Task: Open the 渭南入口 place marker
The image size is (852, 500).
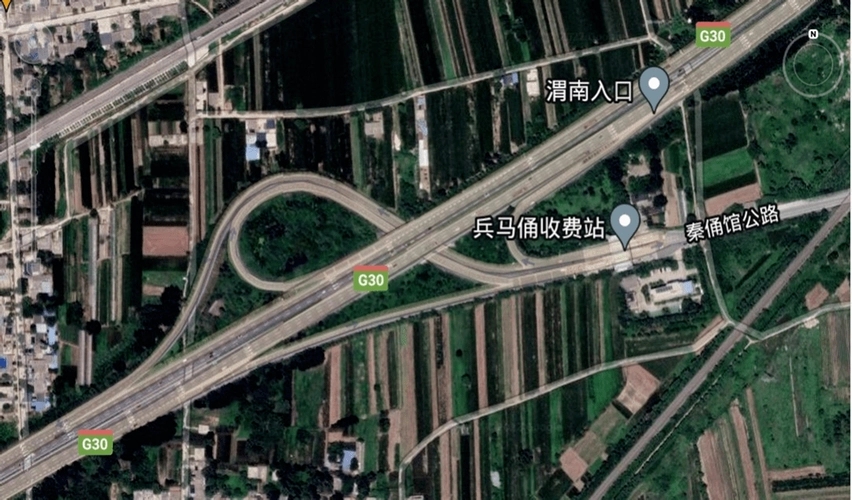Action: coord(654,87)
